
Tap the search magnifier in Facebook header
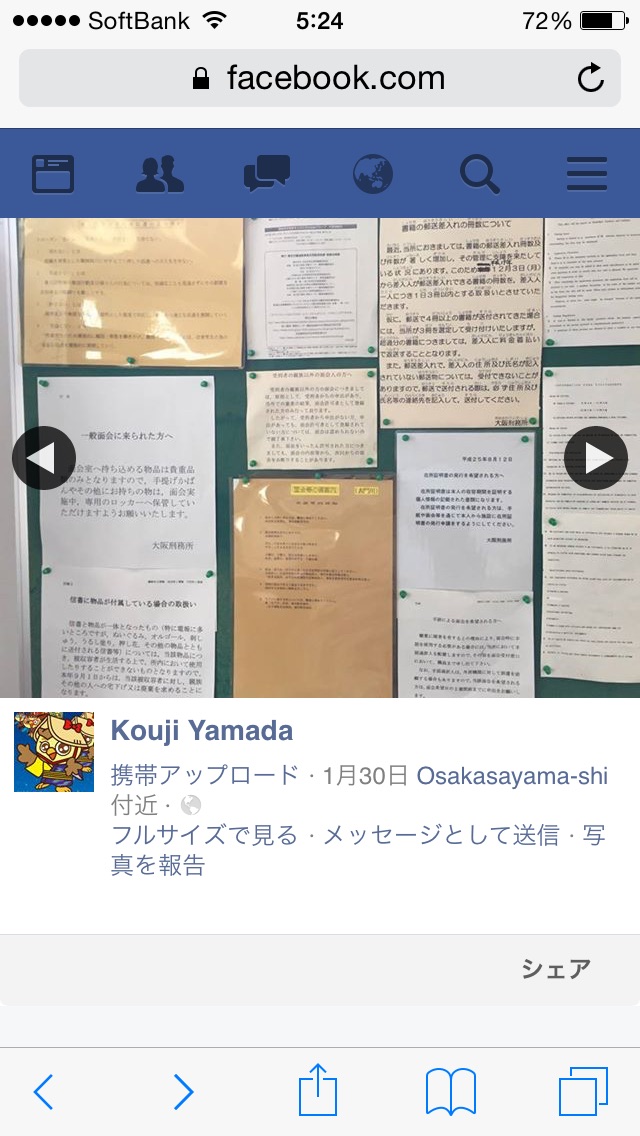click(x=480, y=175)
